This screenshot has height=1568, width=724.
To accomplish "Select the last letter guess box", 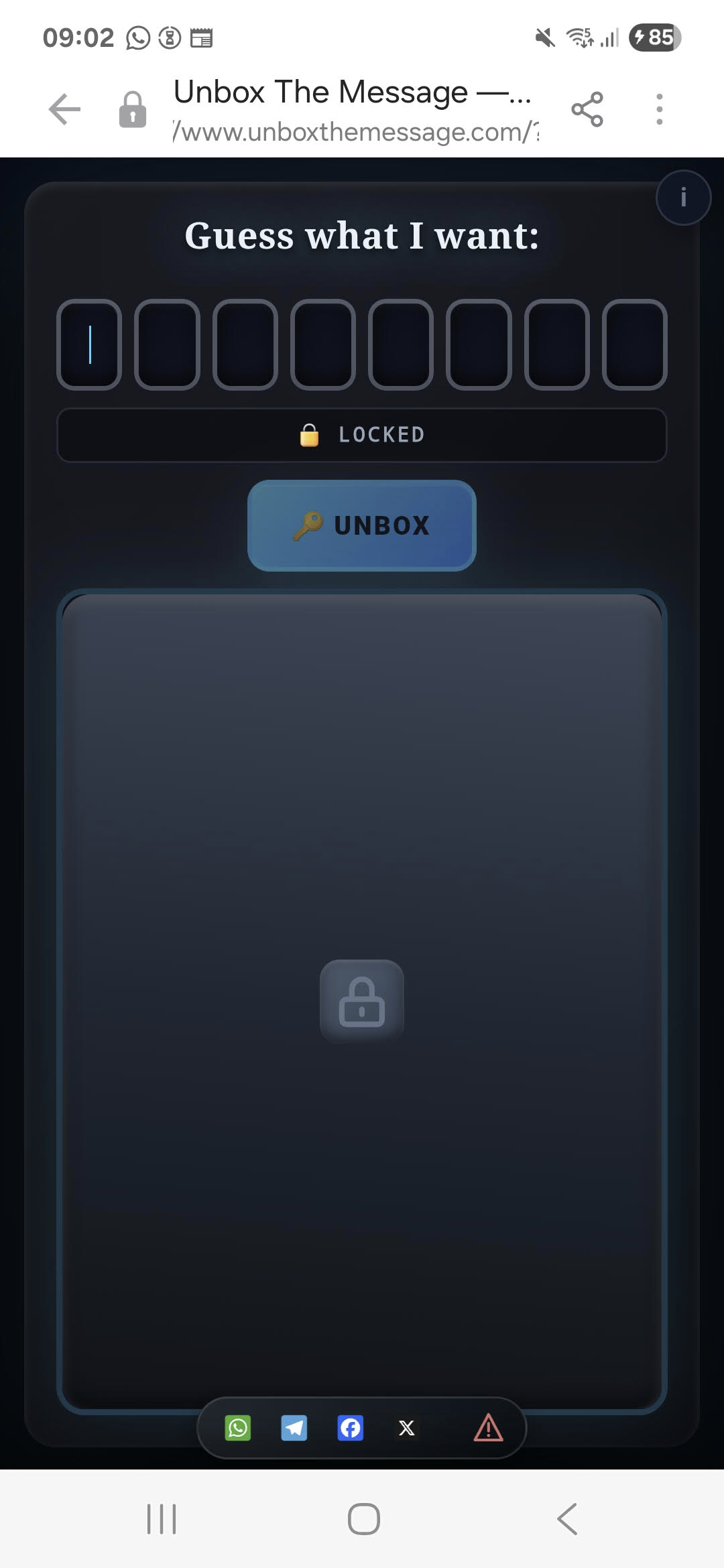I will [634, 346].
